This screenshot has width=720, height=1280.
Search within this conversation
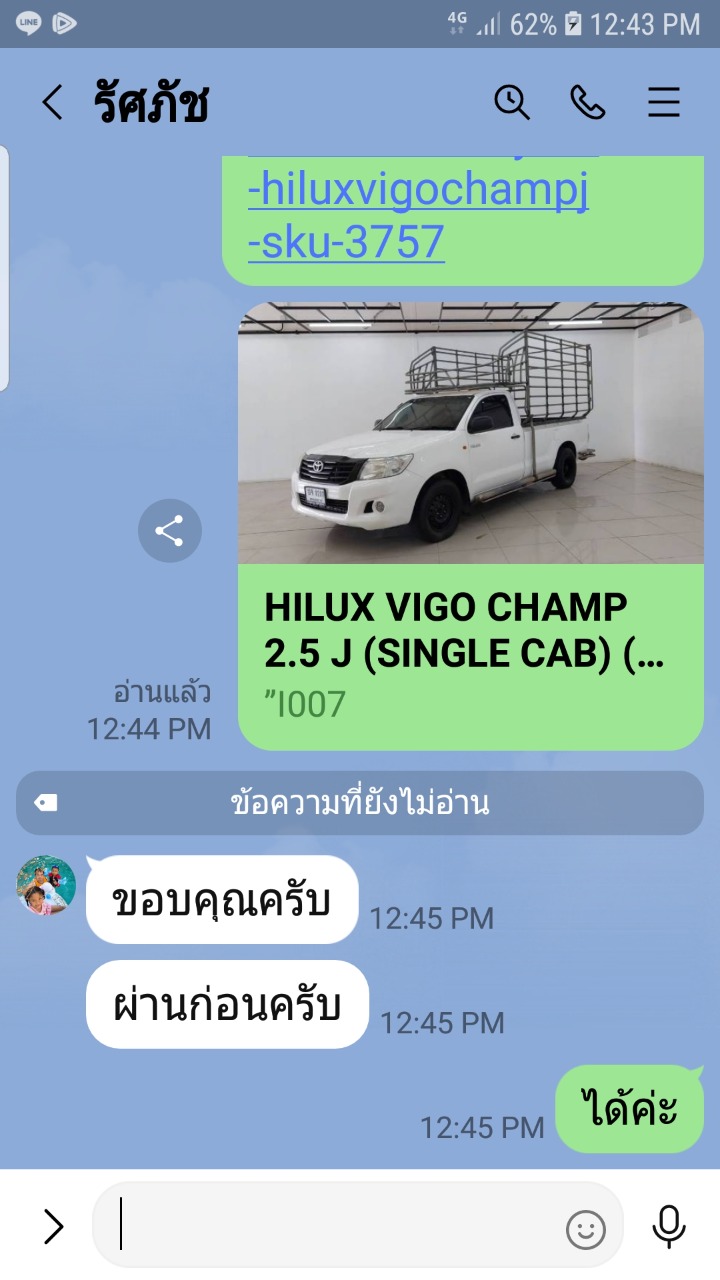(512, 102)
